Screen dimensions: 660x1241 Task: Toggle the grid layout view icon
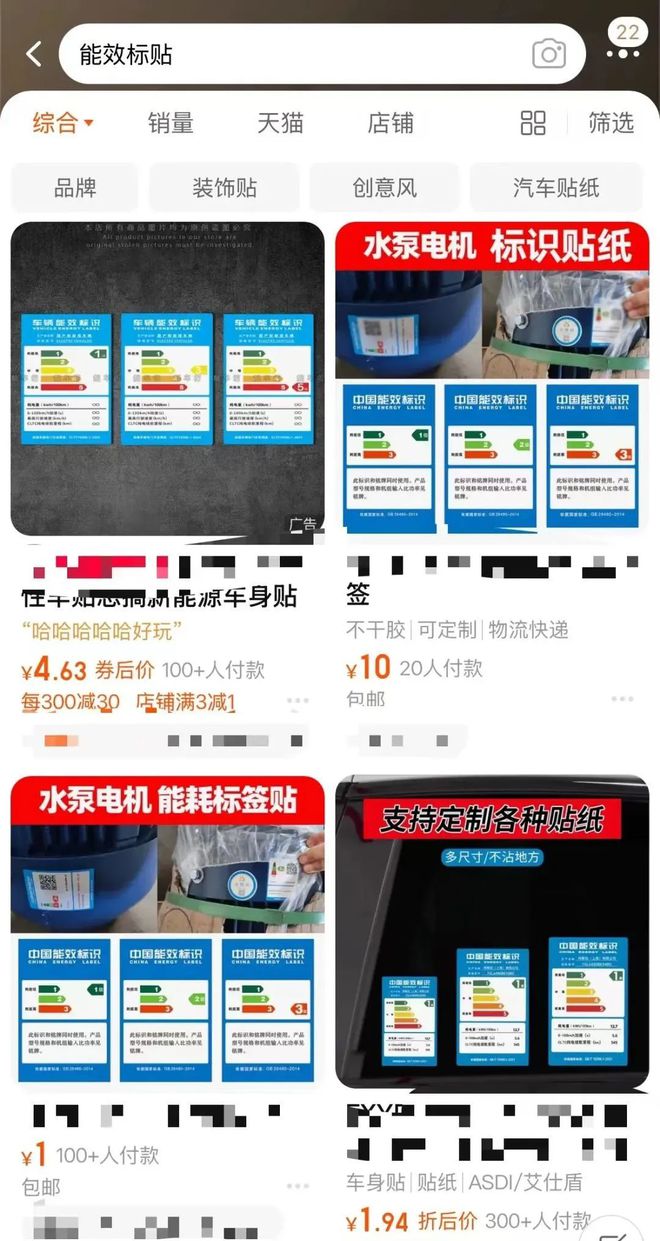[x=533, y=123]
